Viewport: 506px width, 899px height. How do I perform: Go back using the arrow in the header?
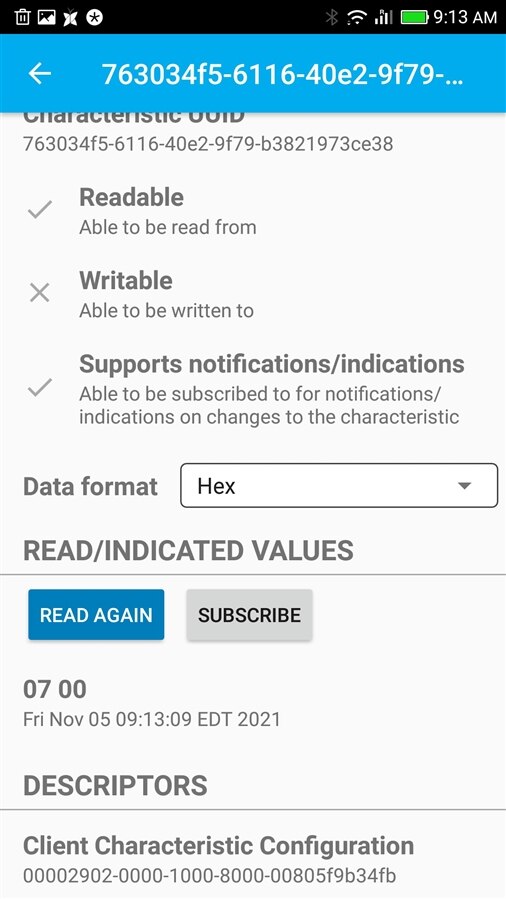(x=40, y=73)
